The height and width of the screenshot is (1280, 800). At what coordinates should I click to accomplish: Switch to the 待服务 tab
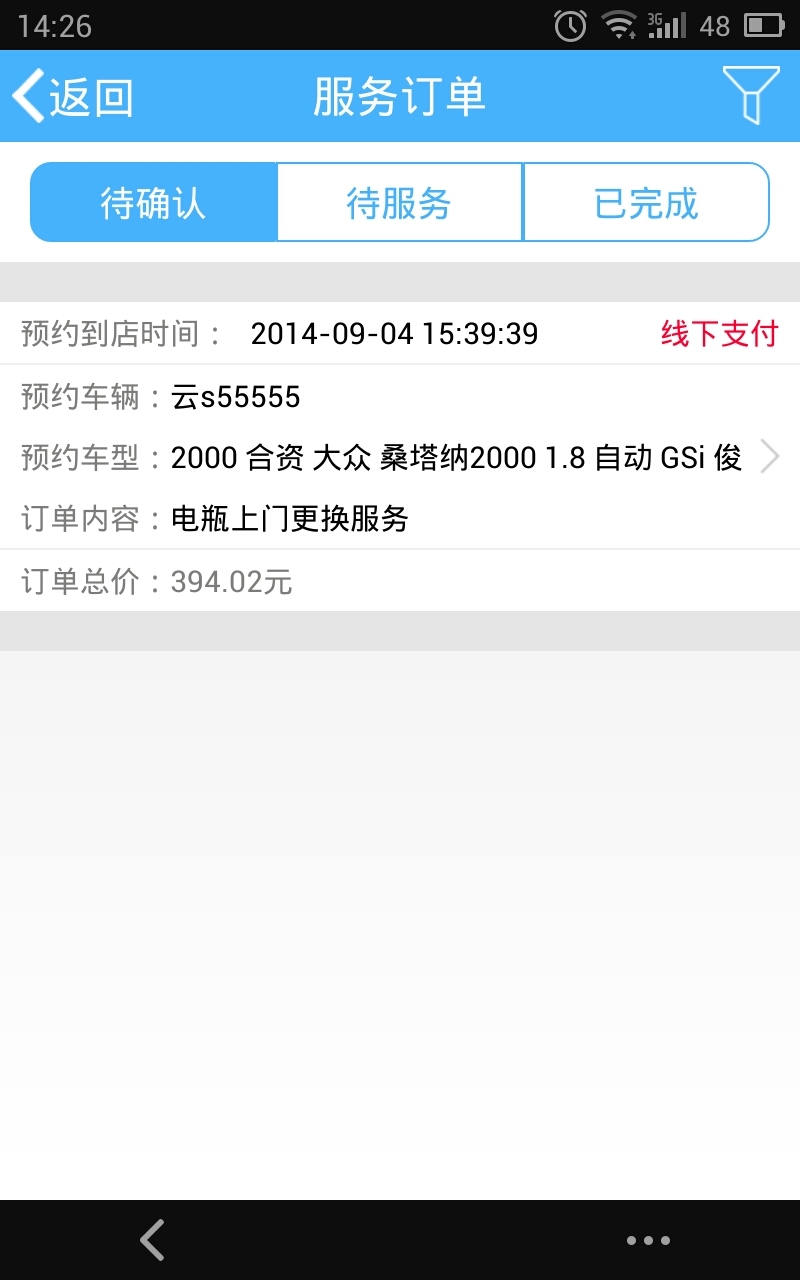coord(399,203)
